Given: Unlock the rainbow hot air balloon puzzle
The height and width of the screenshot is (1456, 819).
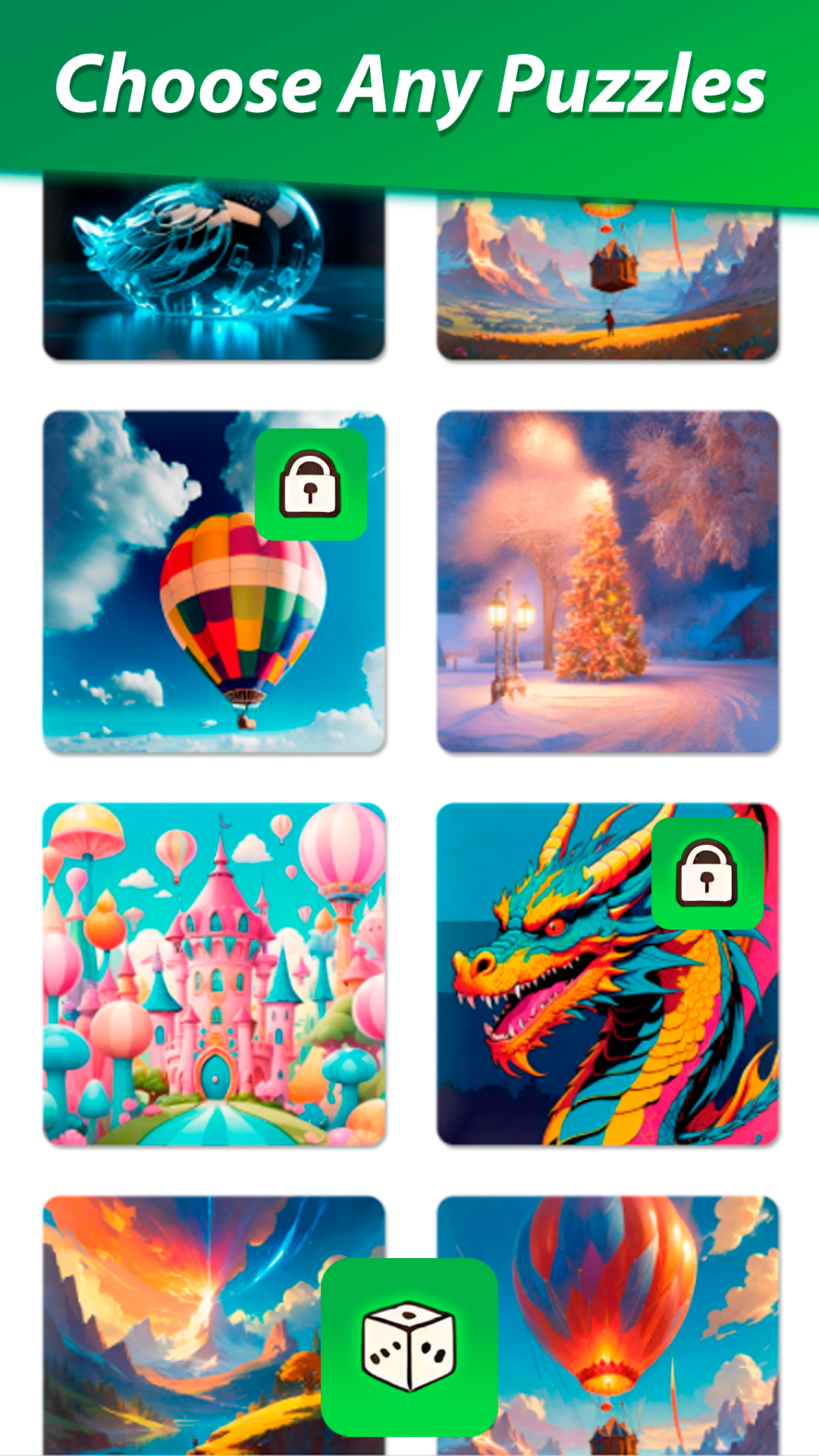Looking at the screenshot, I should [x=310, y=485].
